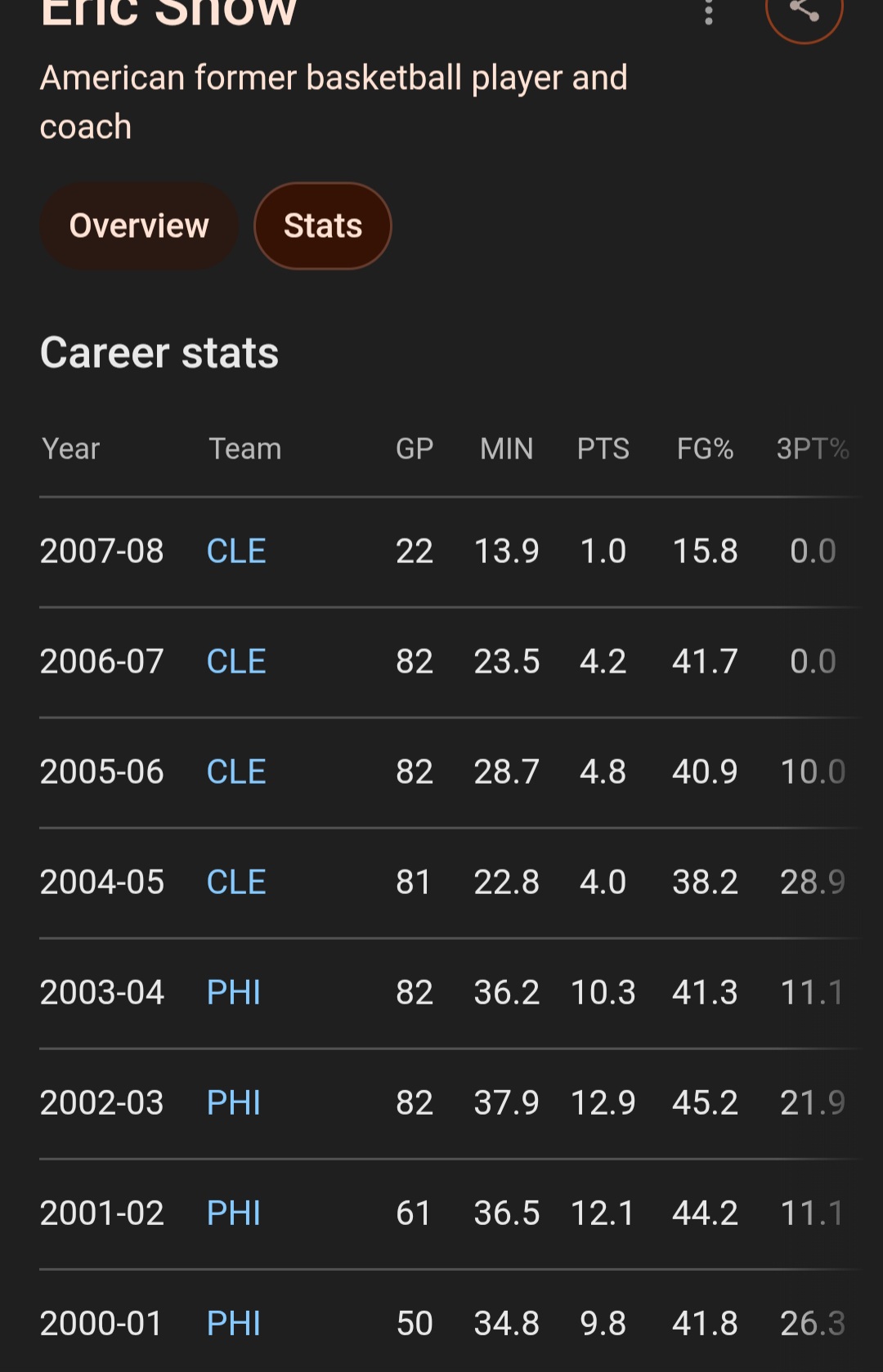Open the three-dot overflow menu

[x=709, y=11]
